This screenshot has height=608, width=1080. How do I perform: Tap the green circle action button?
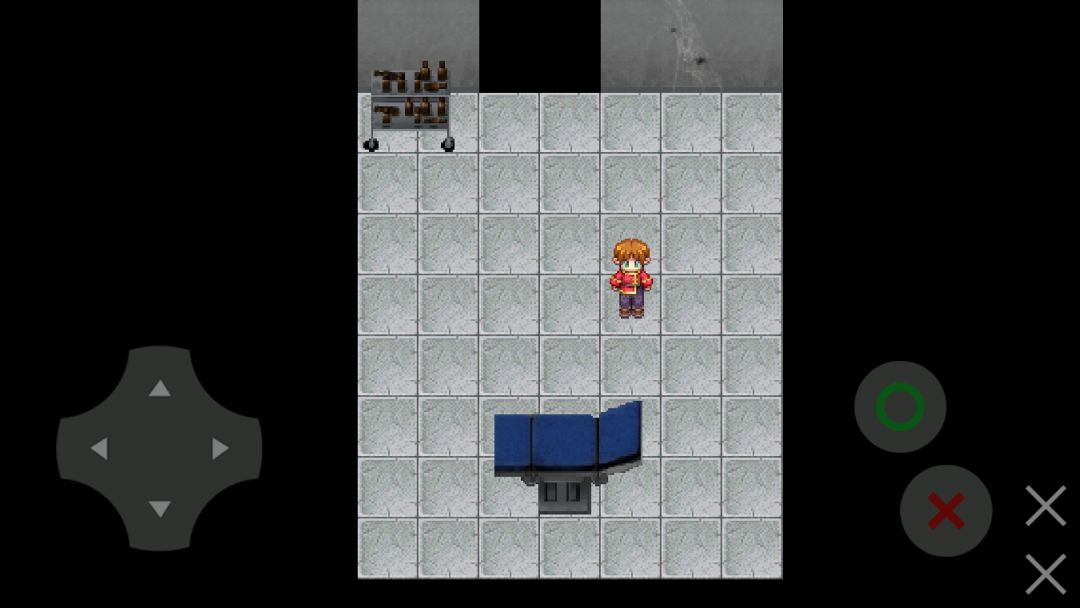tap(900, 407)
